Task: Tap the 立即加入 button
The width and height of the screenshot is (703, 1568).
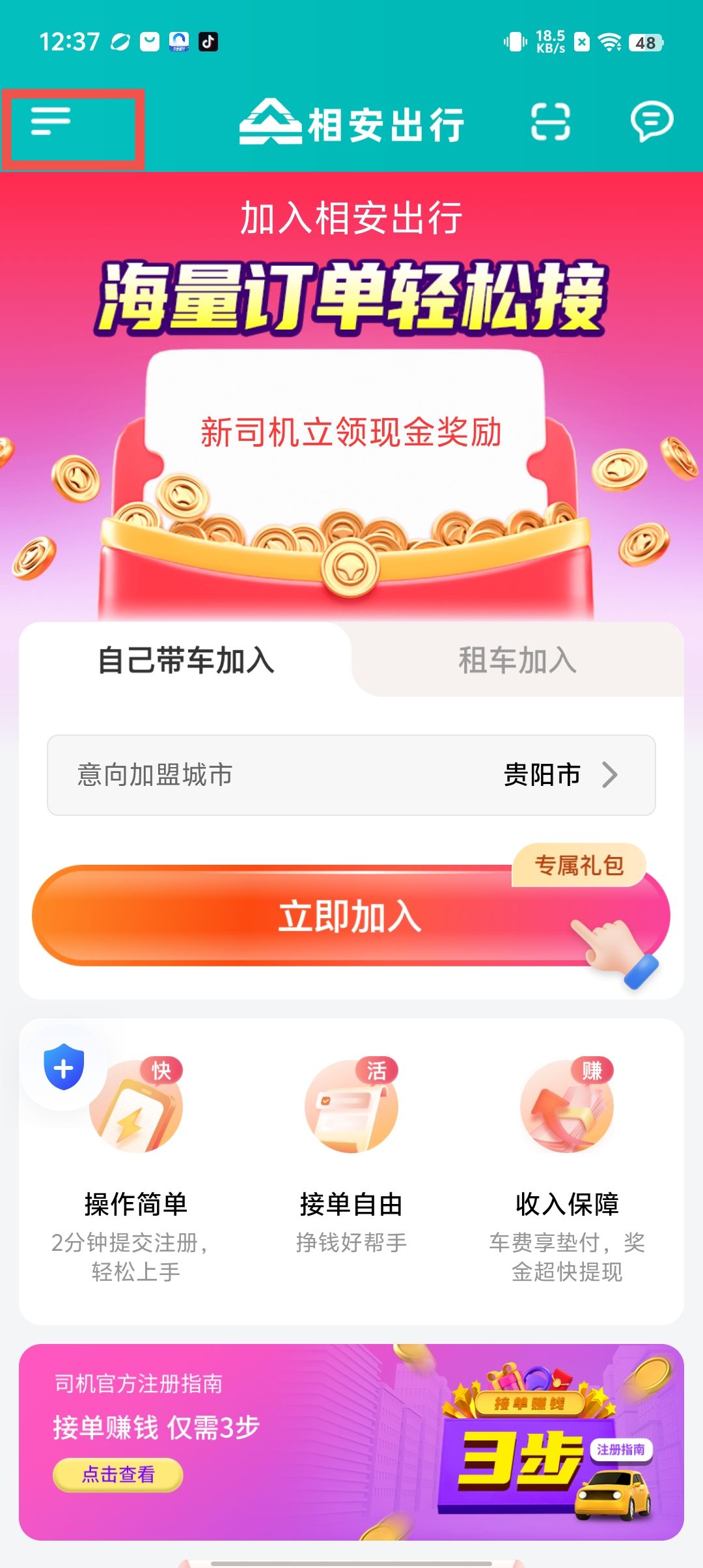Action: [x=350, y=916]
